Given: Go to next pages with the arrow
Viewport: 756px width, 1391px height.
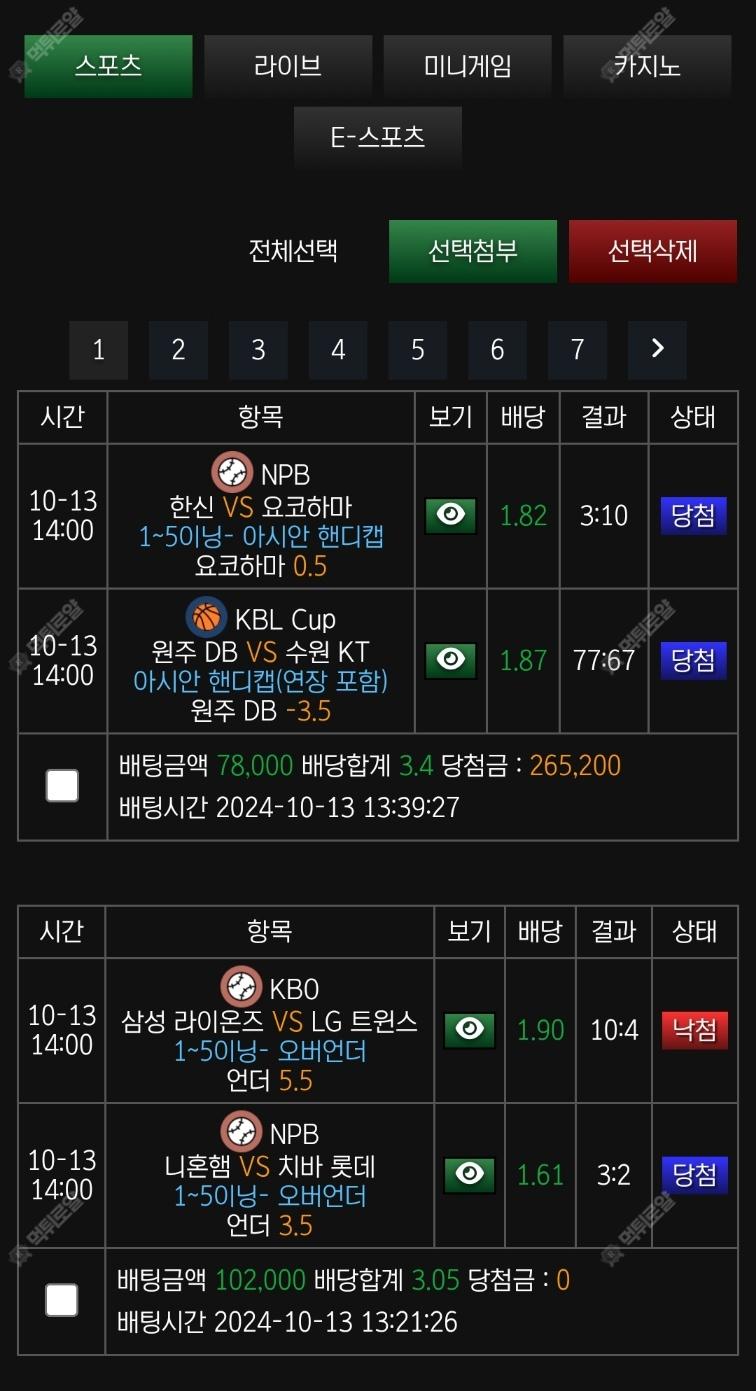Looking at the screenshot, I should click(657, 350).
